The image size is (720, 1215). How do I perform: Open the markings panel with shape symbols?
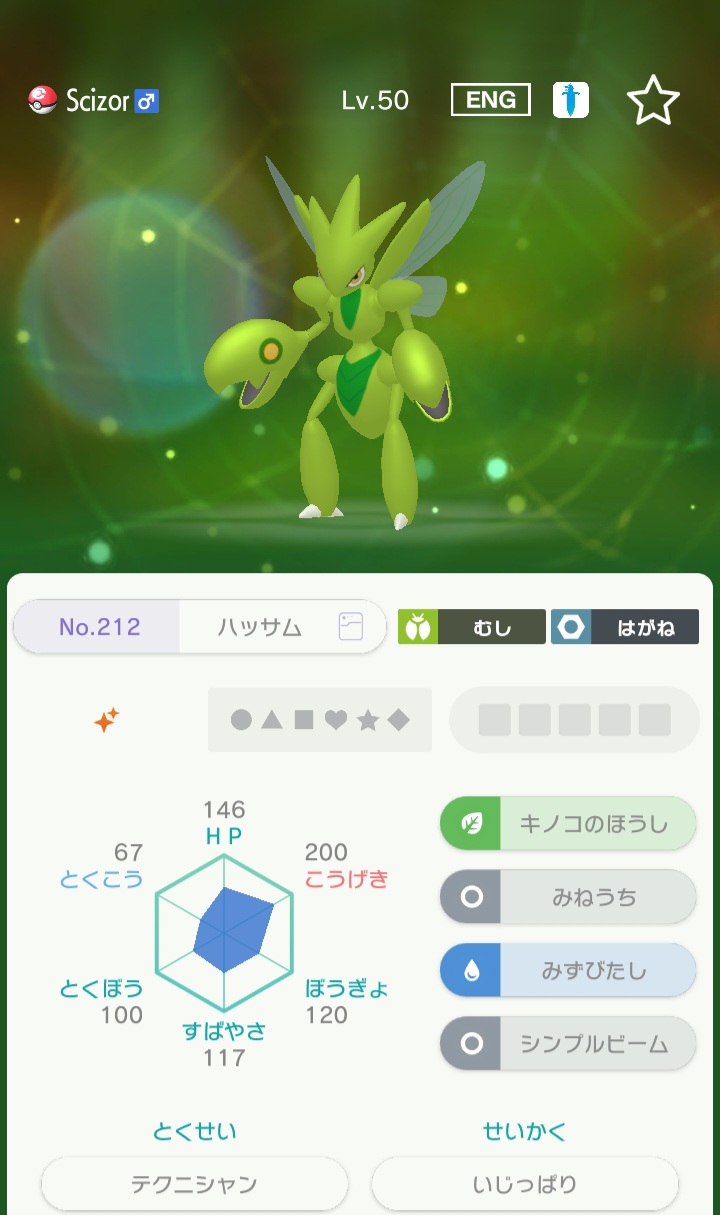coord(320,720)
